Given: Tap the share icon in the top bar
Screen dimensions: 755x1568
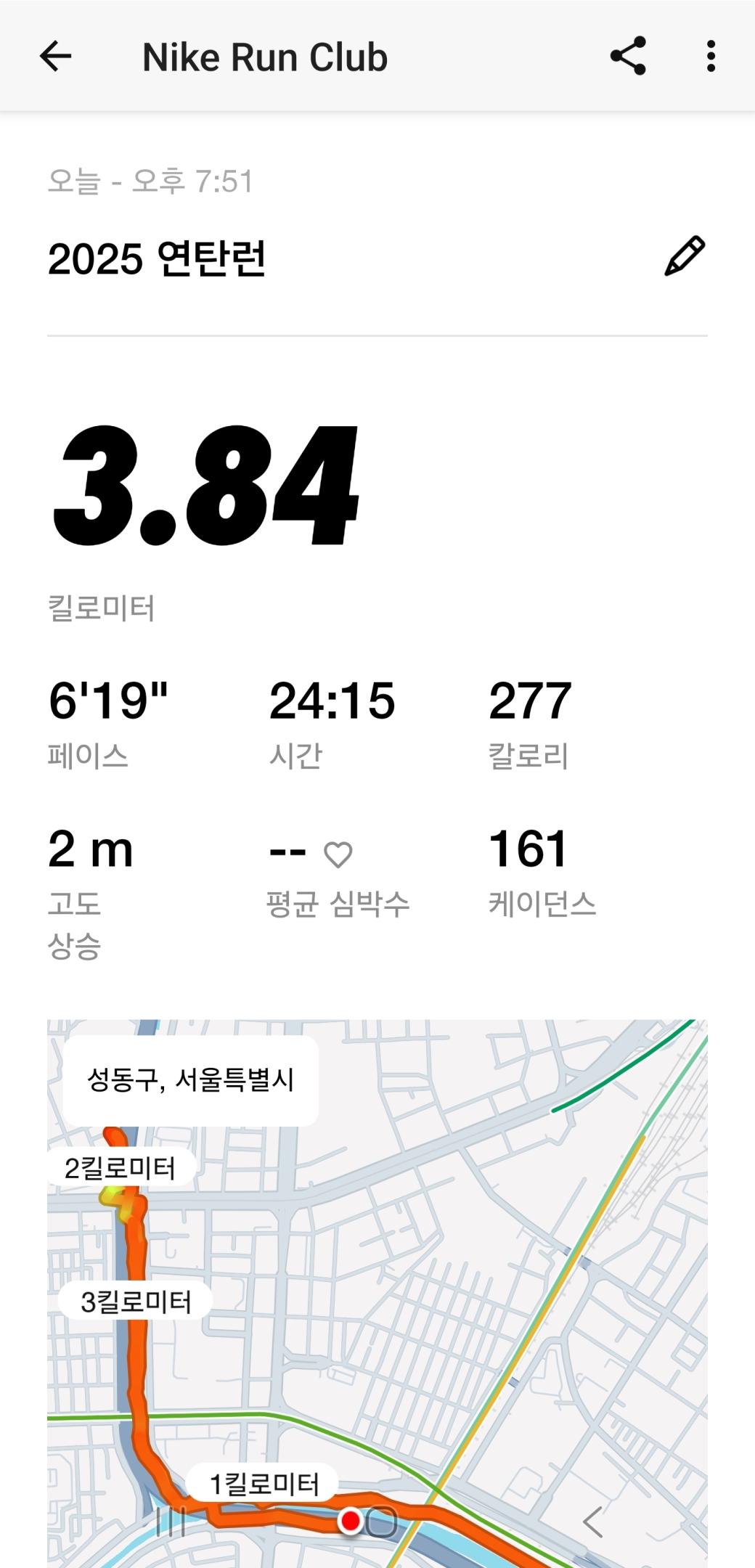Looking at the screenshot, I should (627, 56).
